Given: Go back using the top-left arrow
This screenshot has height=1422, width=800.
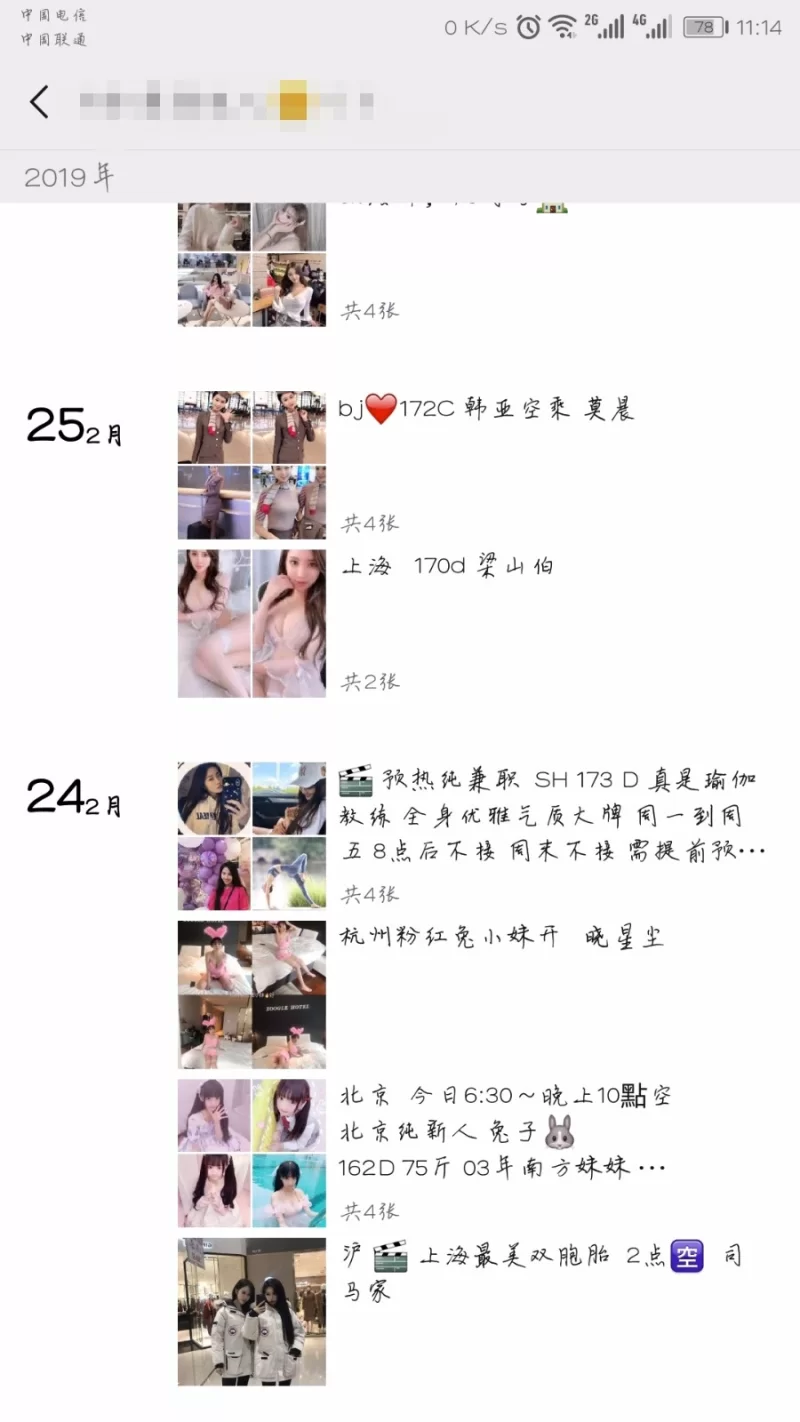Looking at the screenshot, I should 39,102.
